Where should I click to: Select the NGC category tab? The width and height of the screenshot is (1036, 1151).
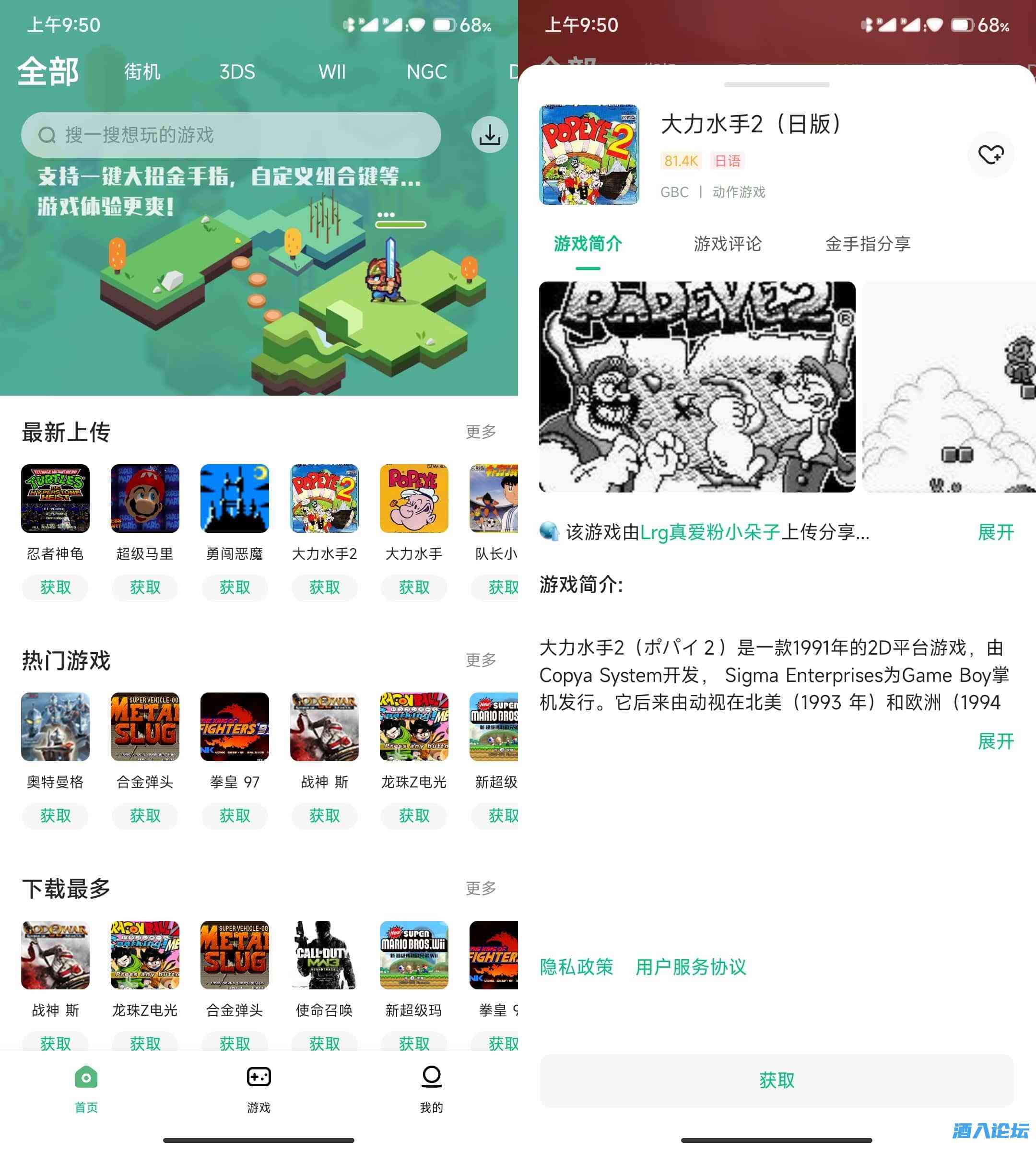pyautogui.click(x=426, y=72)
